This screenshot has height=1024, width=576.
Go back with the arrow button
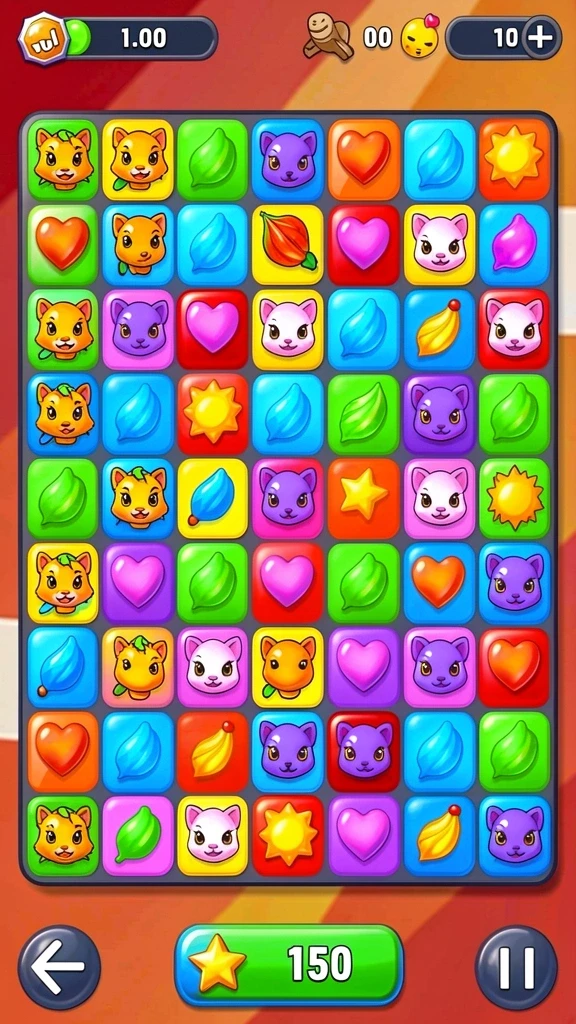click(59, 967)
